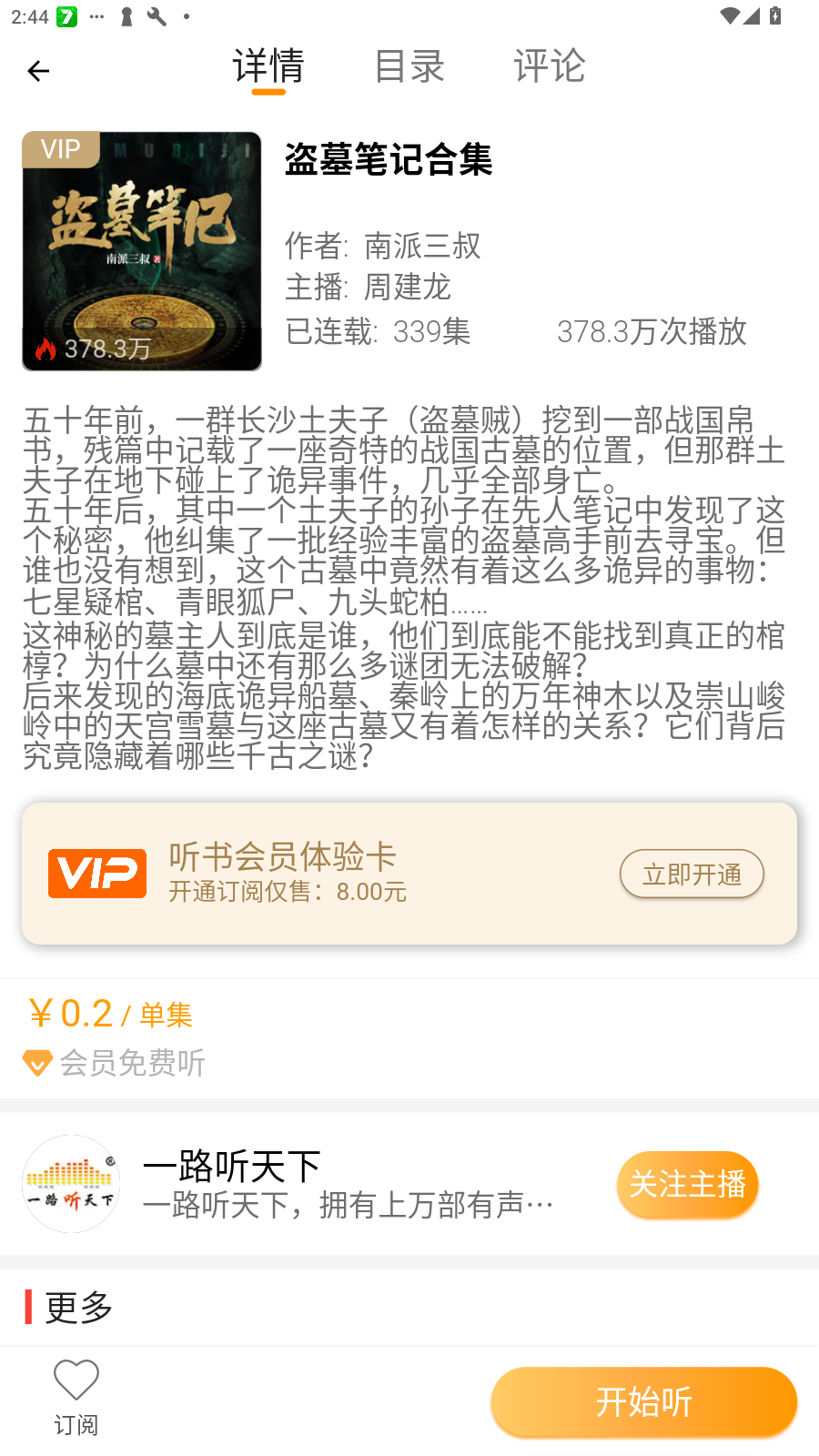Click the VIP logo on the membership card
Viewport: 819px width, 1456px height.
tap(96, 873)
